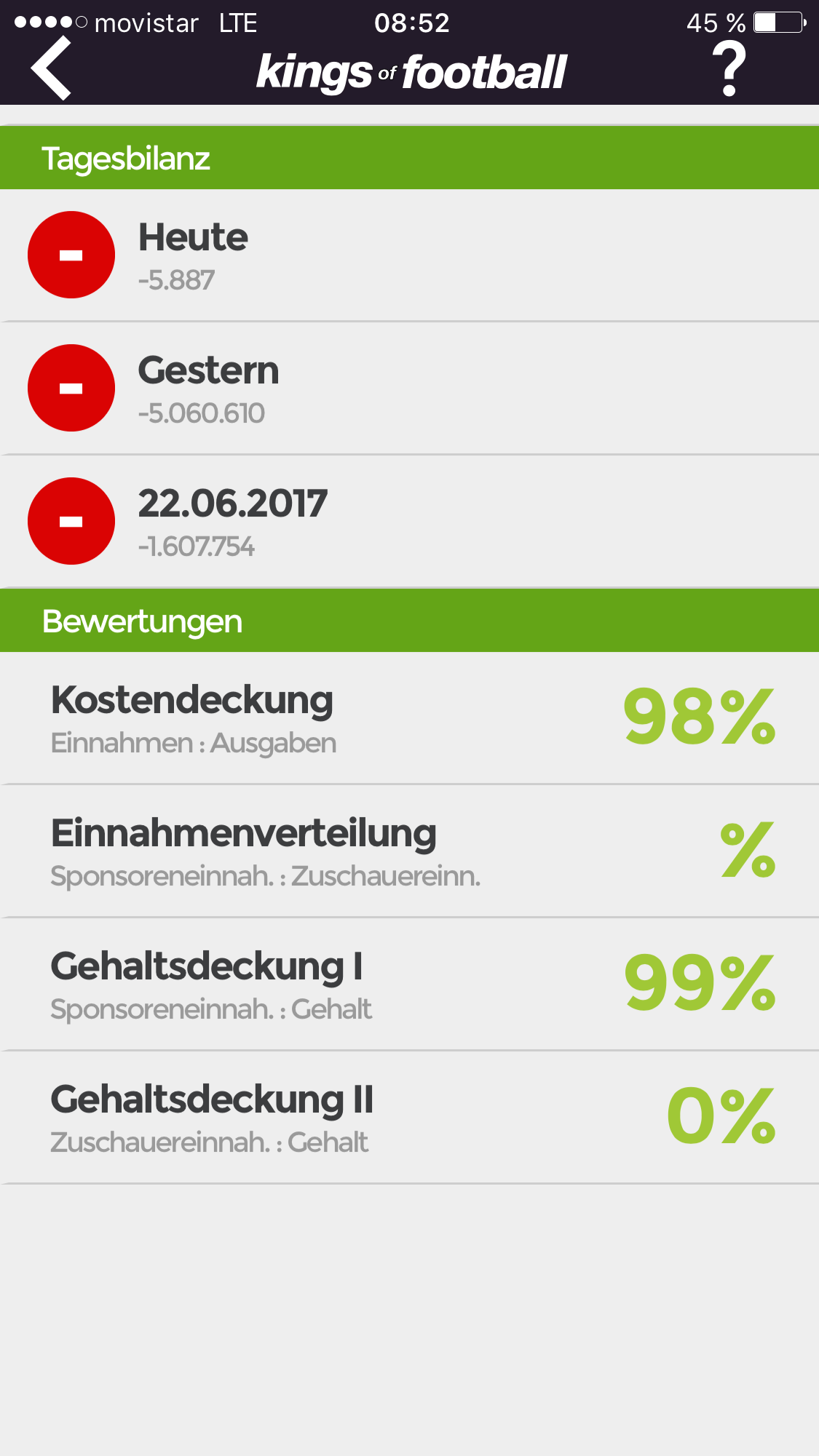Open the 22.06.2017 balance row
819x1456 pixels.
[x=408, y=522]
